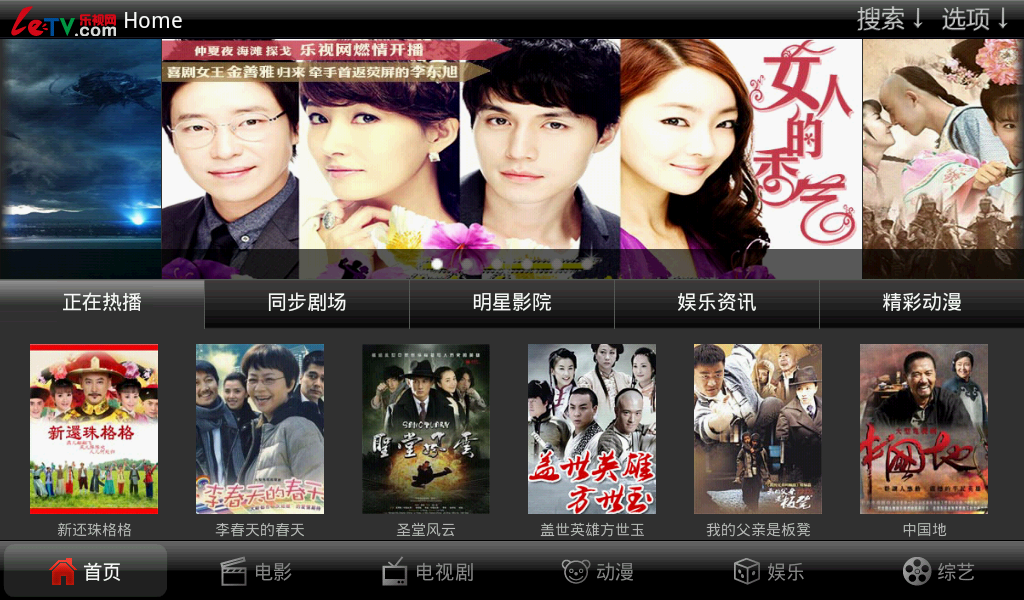Switch to the 动漫 anime section

coord(597,572)
